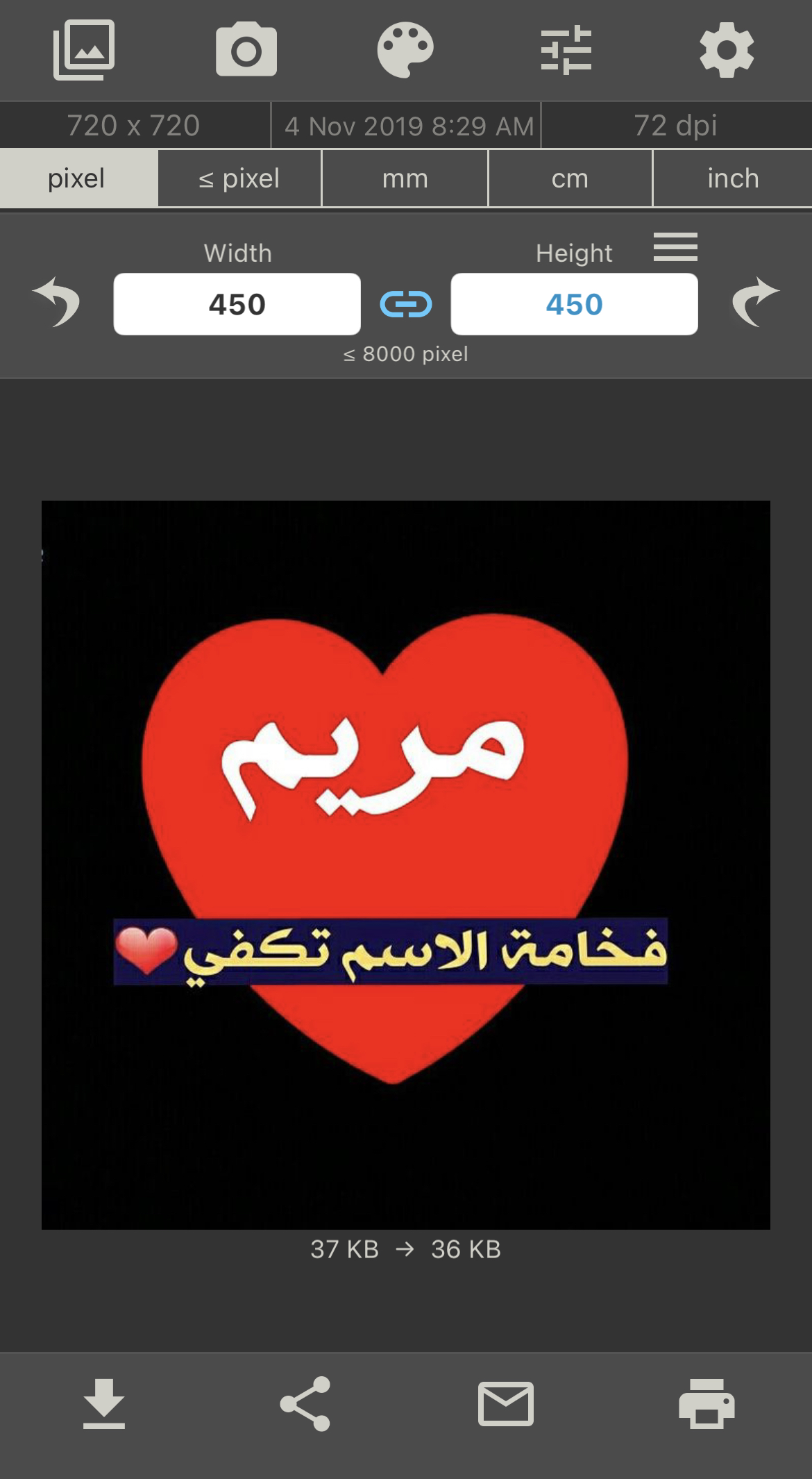The height and width of the screenshot is (1479, 812).
Task: Open the adjustment sliders panel
Action: pyautogui.click(x=566, y=50)
